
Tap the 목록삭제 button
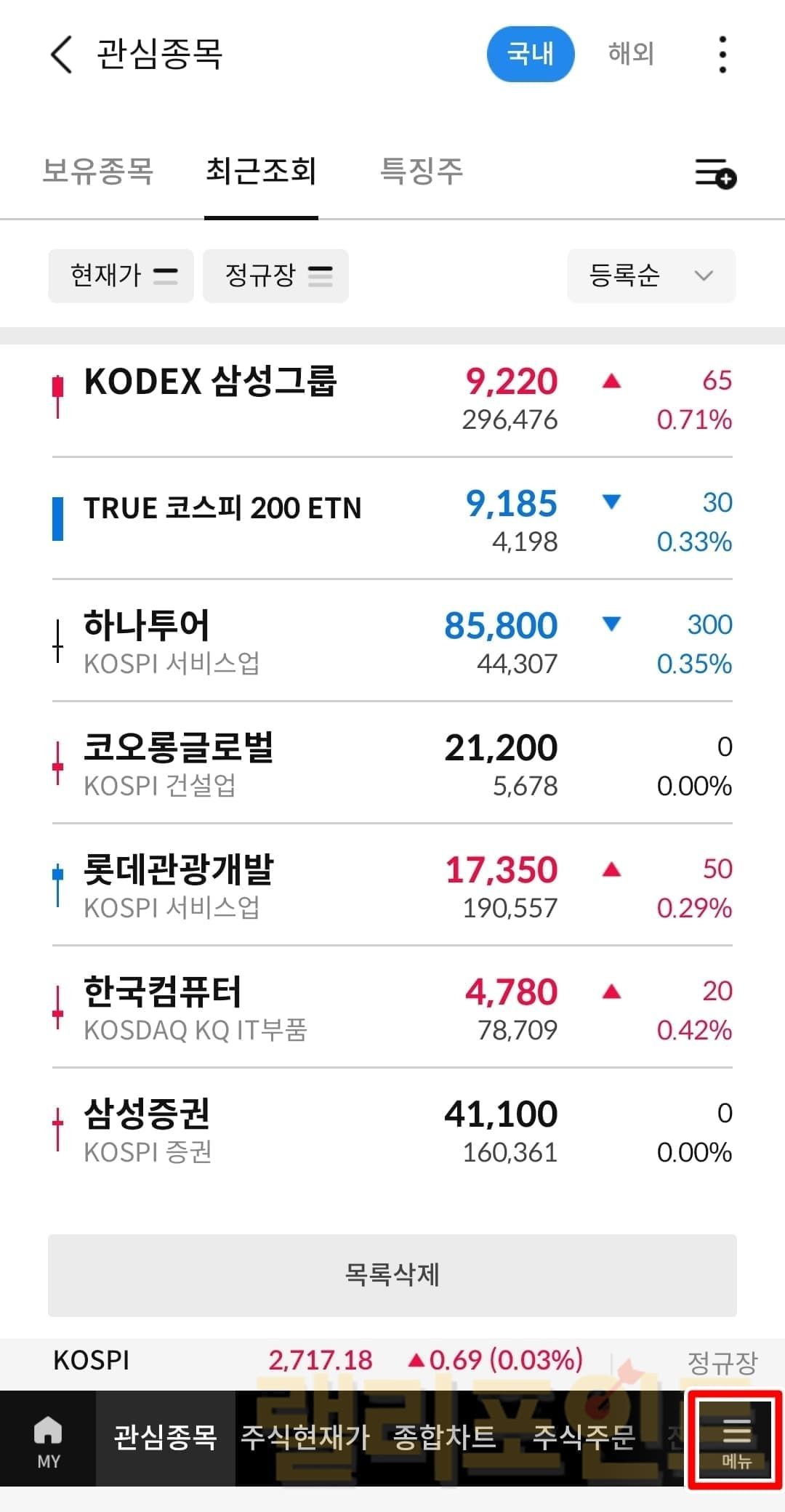pos(392,1274)
